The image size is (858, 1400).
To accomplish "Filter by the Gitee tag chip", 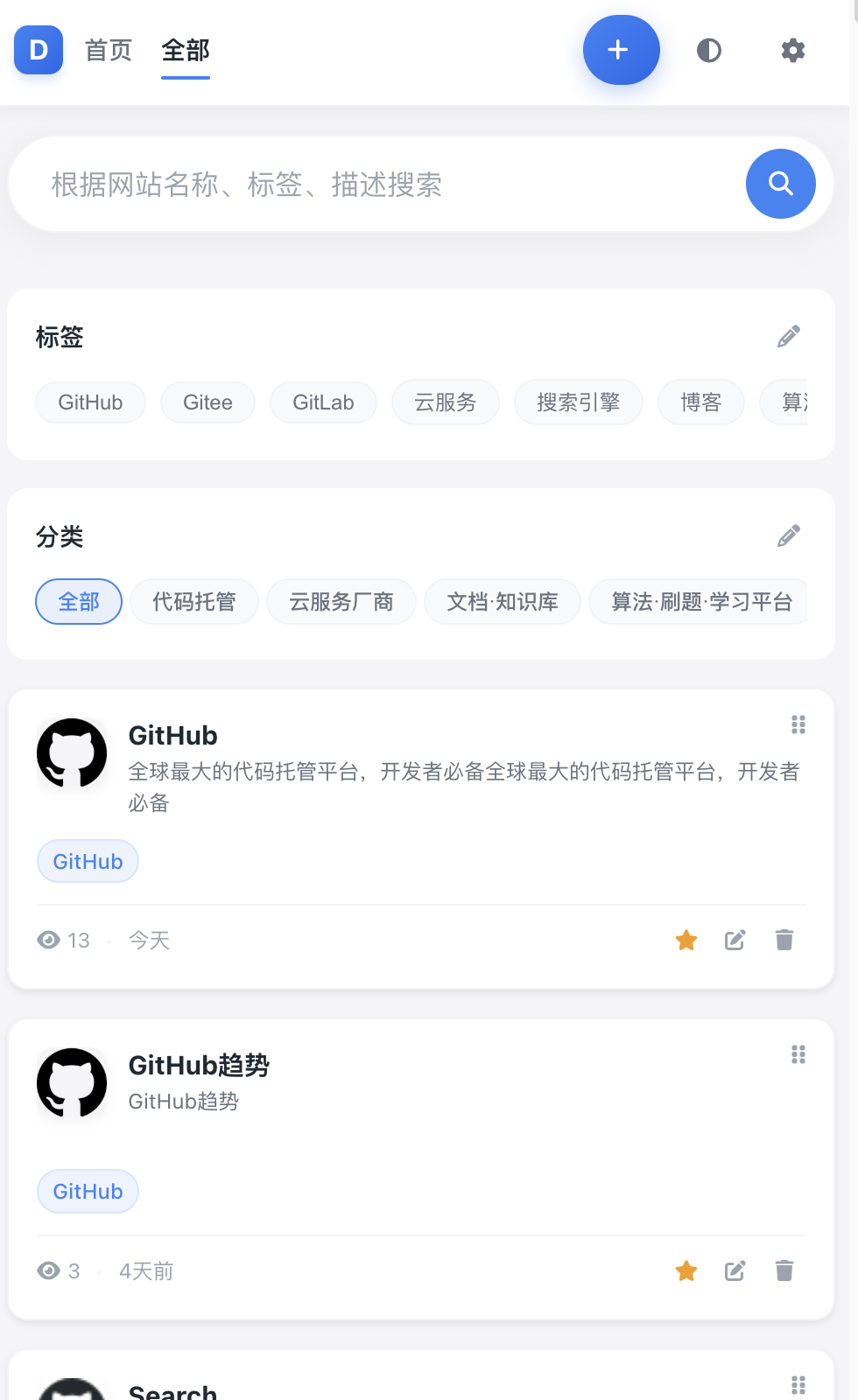I will click(x=207, y=402).
